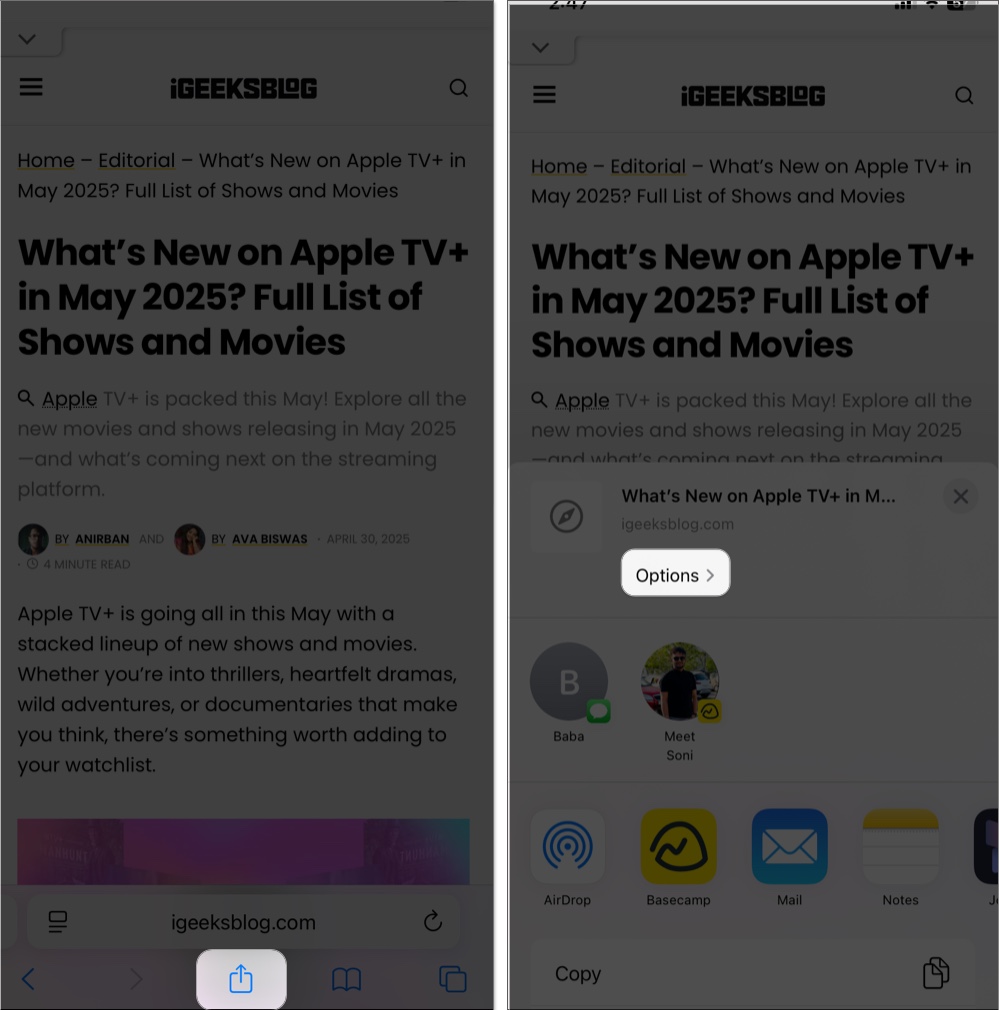Open Safari bookmarks icon
Screen dimensions: 999x1010
347,979
